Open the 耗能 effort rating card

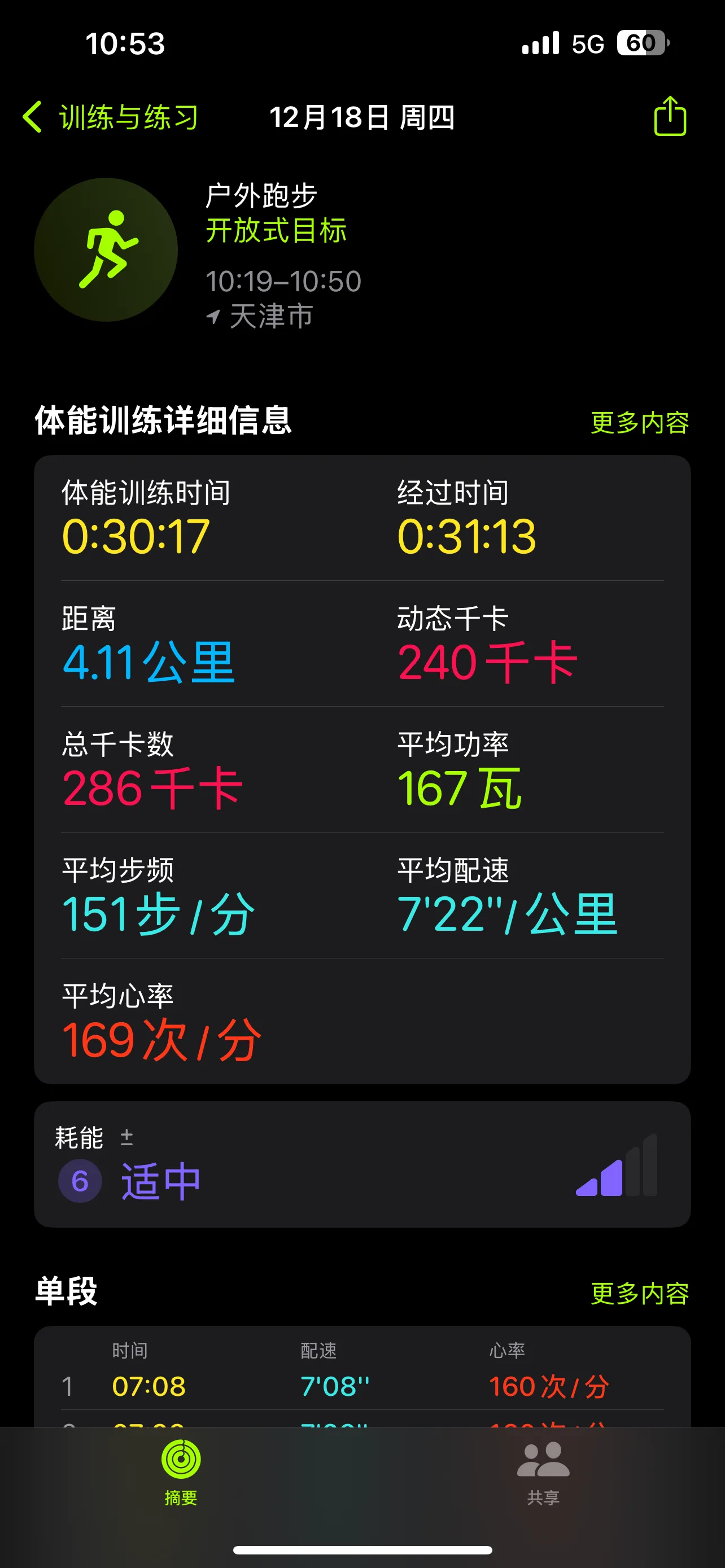tap(362, 1164)
